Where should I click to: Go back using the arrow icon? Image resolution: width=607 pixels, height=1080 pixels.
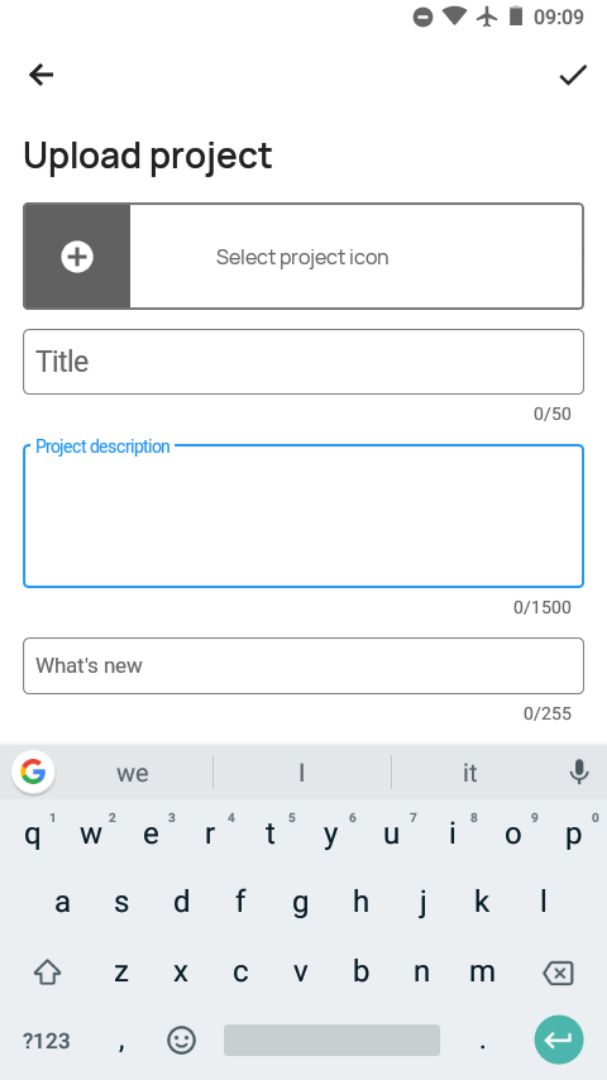41,74
